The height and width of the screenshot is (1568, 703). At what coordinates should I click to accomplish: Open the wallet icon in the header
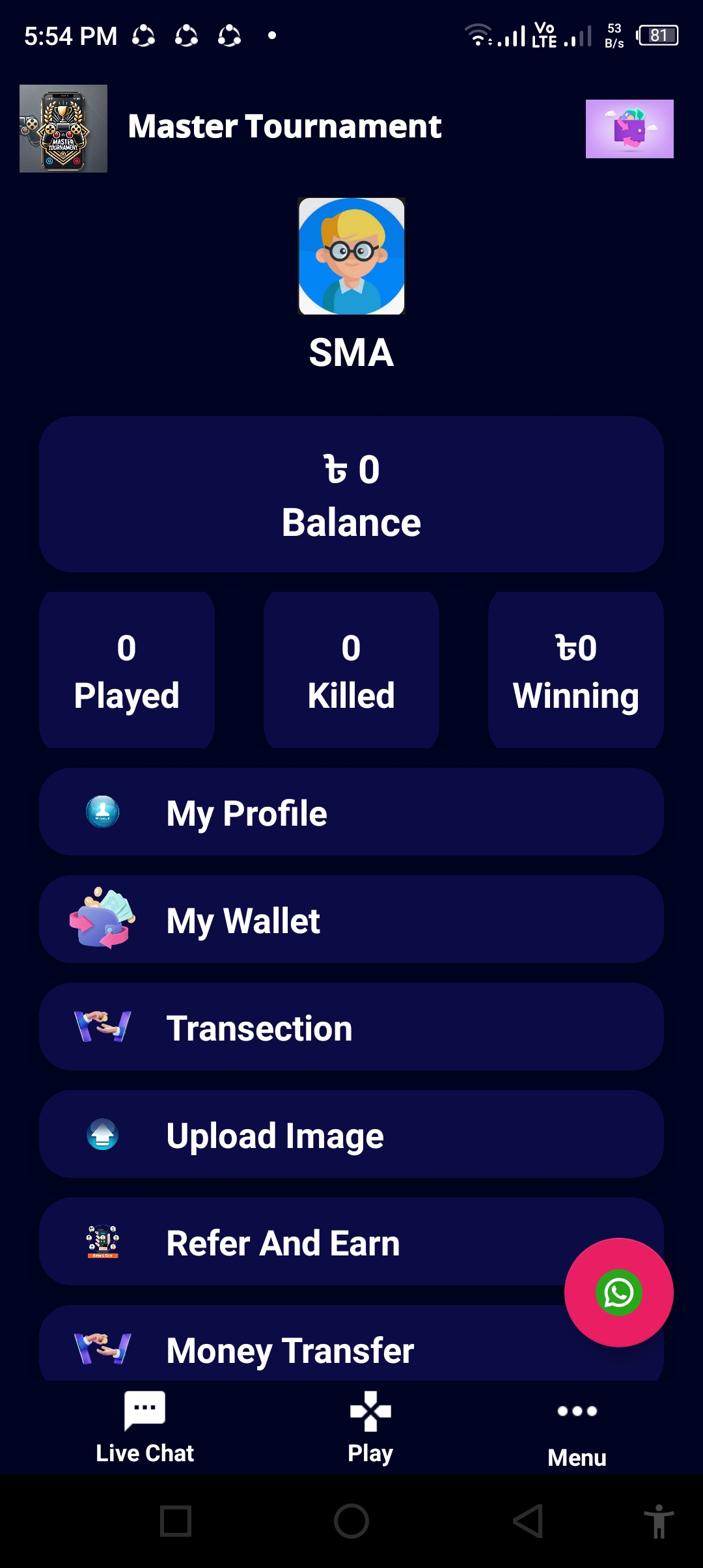(629, 129)
